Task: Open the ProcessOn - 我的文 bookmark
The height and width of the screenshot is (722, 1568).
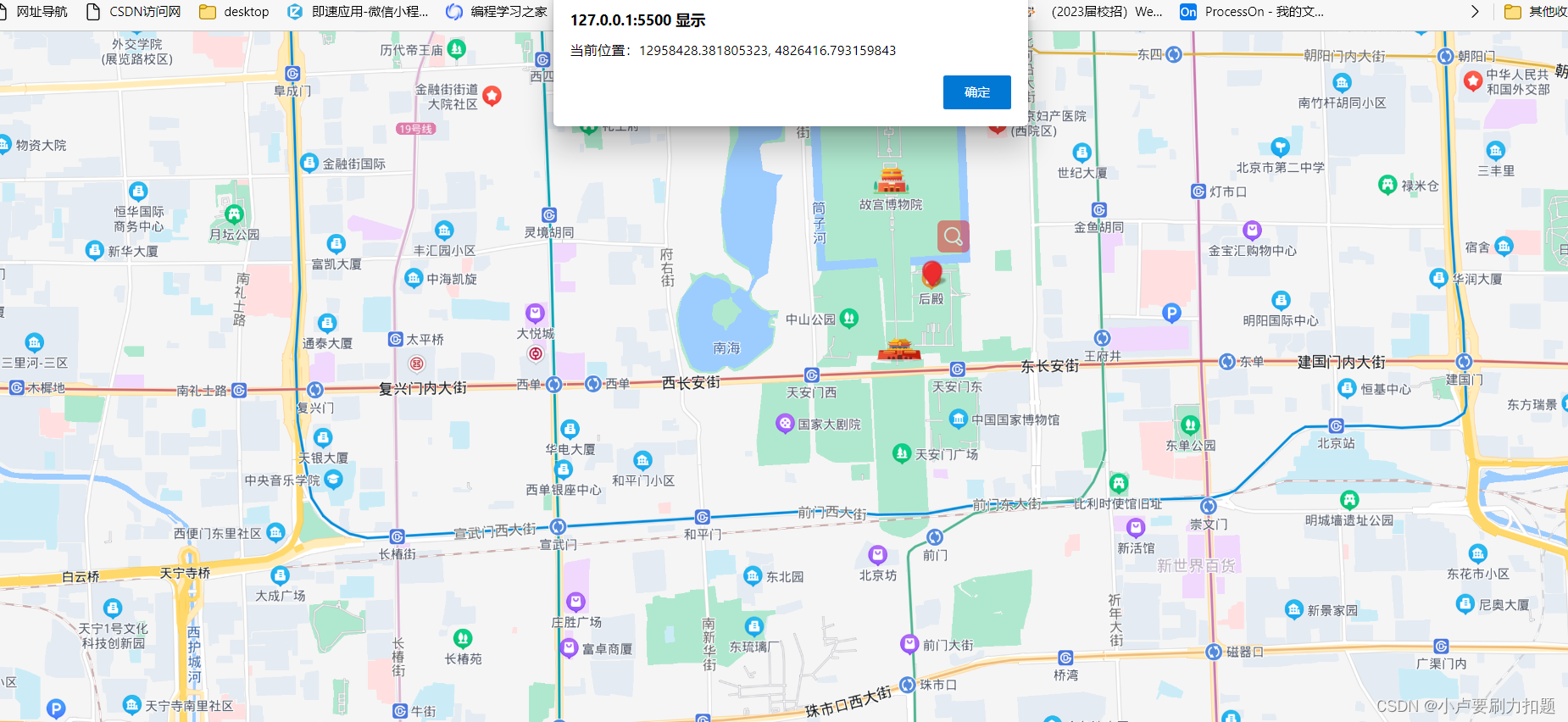Action: (1252, 12)
